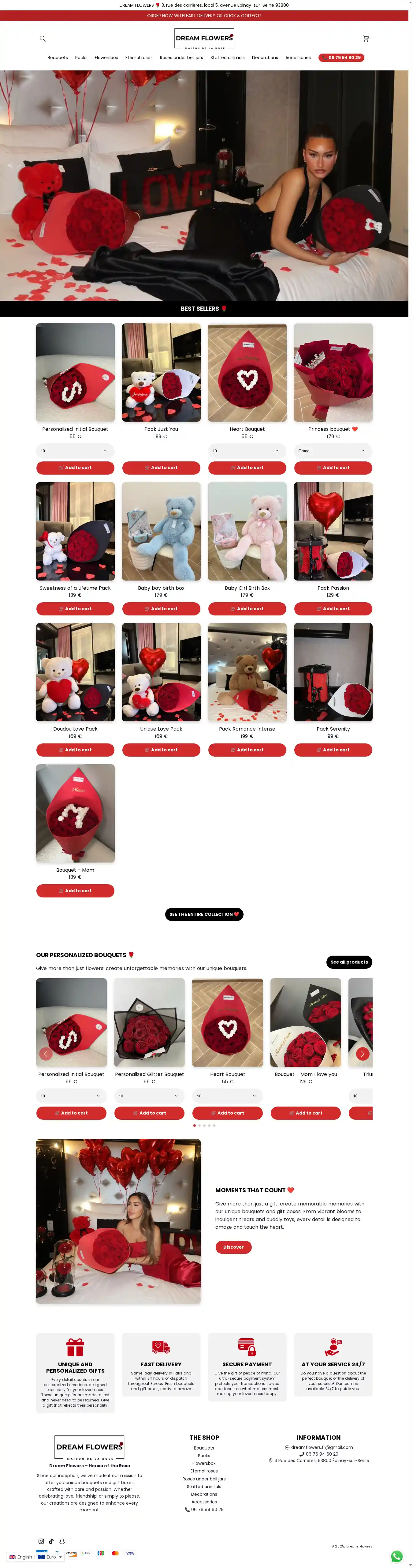413x1568 pixels.
Task: Tap See all products button
Action: pos(349,962)
